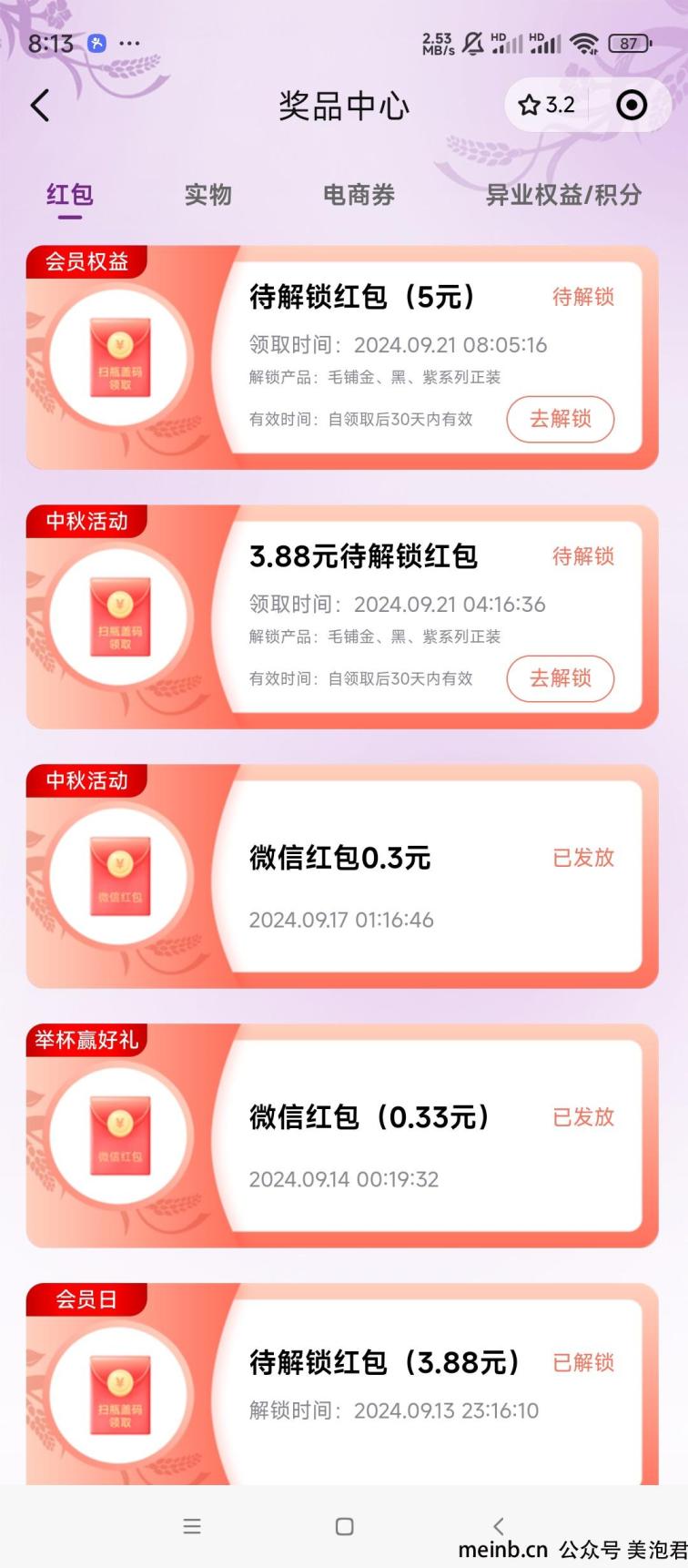
Task: Select the 红包 tab
Action: [x=70, y=195]
